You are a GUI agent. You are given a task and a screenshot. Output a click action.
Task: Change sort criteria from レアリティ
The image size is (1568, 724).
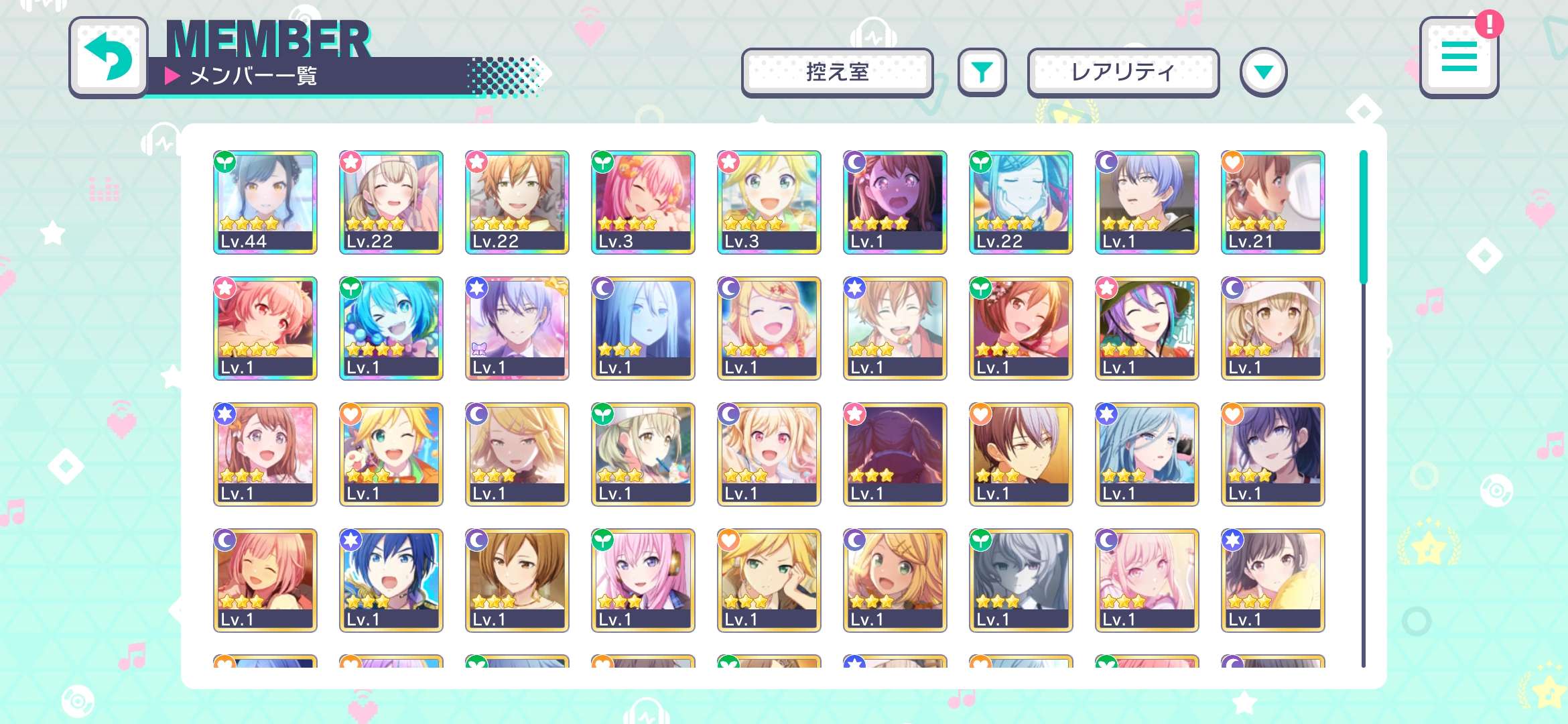point(1123,72)
